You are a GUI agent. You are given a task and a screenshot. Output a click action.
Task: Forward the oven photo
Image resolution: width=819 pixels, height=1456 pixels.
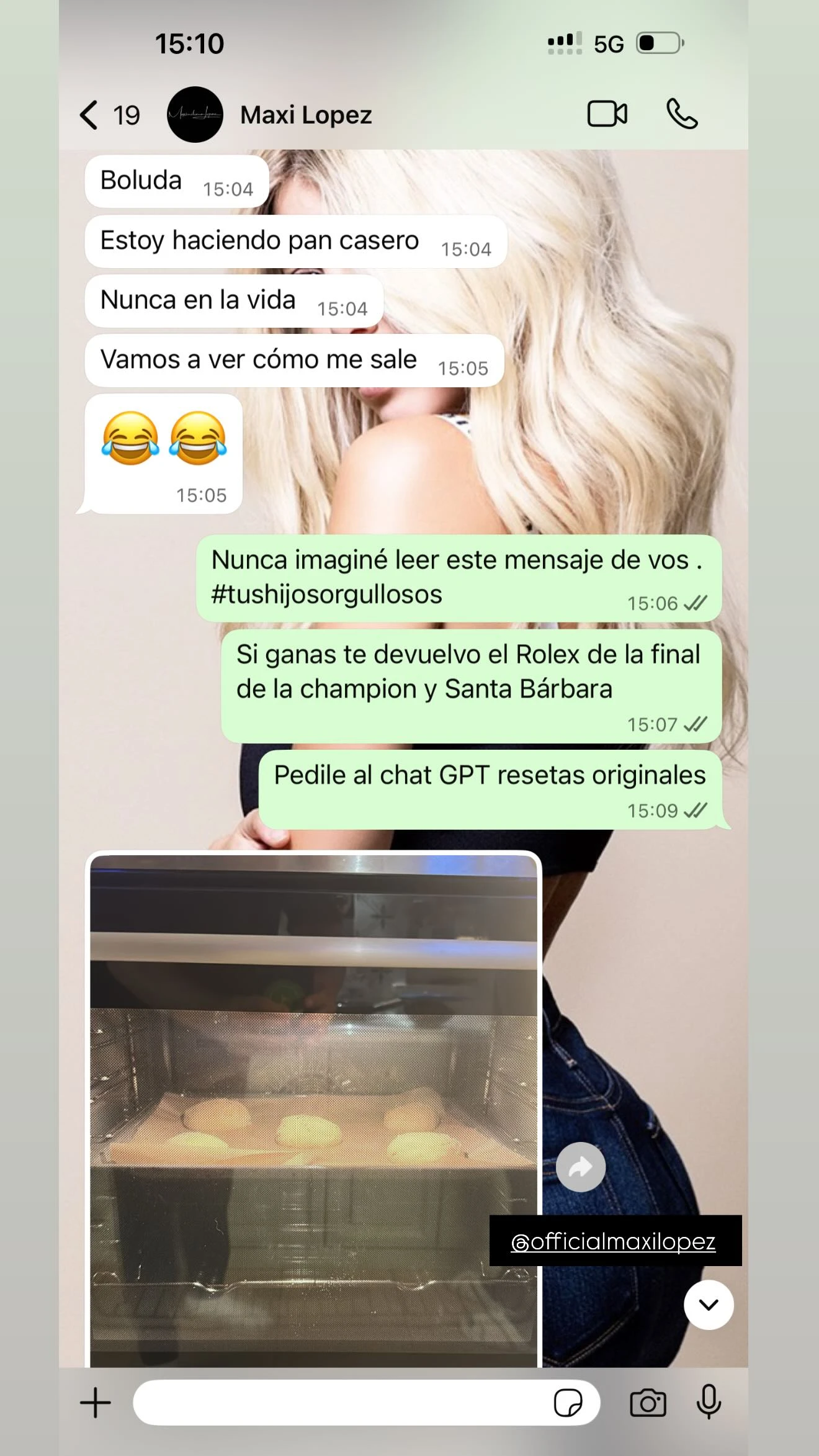point(580,1167)
